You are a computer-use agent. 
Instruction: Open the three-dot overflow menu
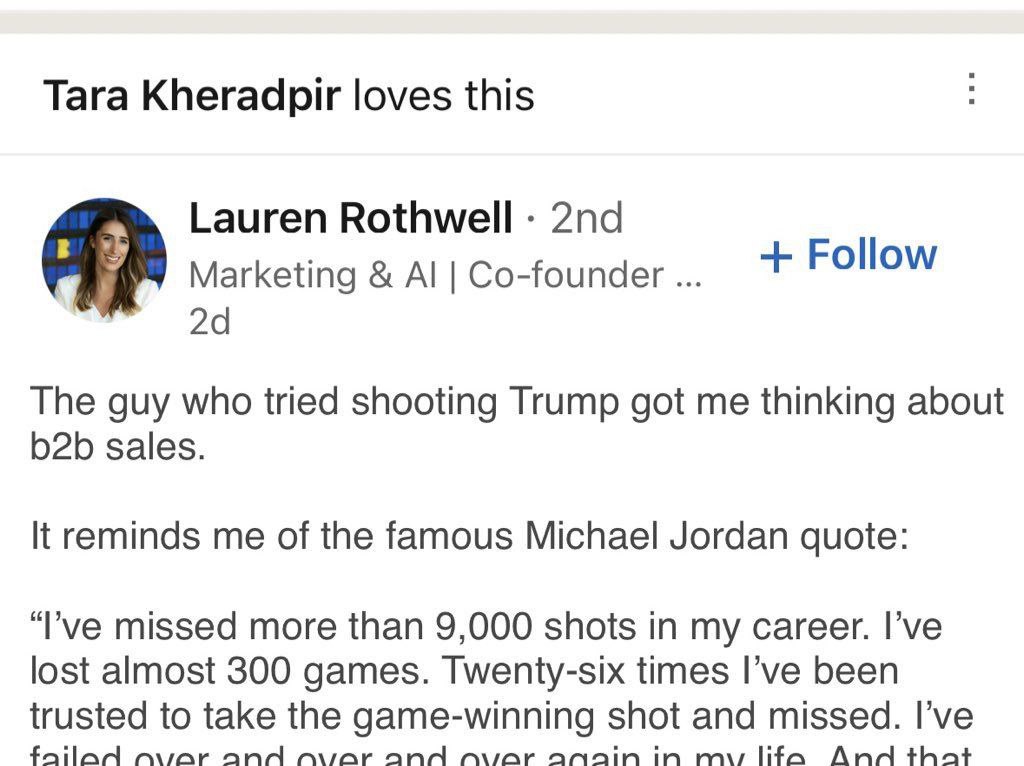pyautogui.click(x=972, y=89)
